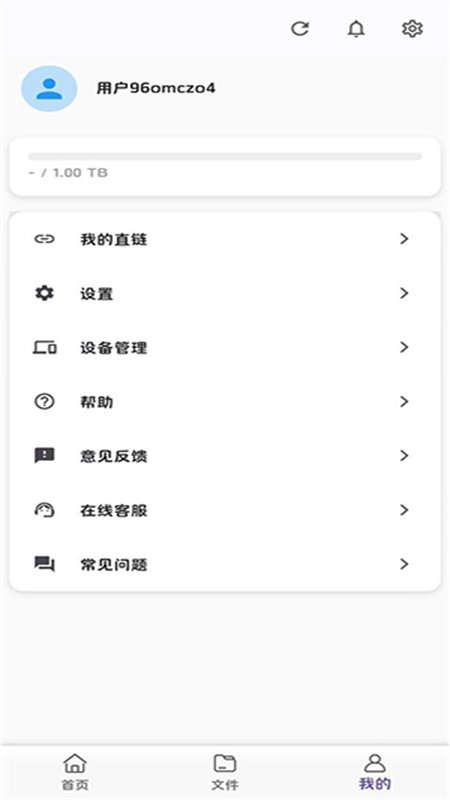Open the 帮助 page
450x800 pixels.
point(225,402)
